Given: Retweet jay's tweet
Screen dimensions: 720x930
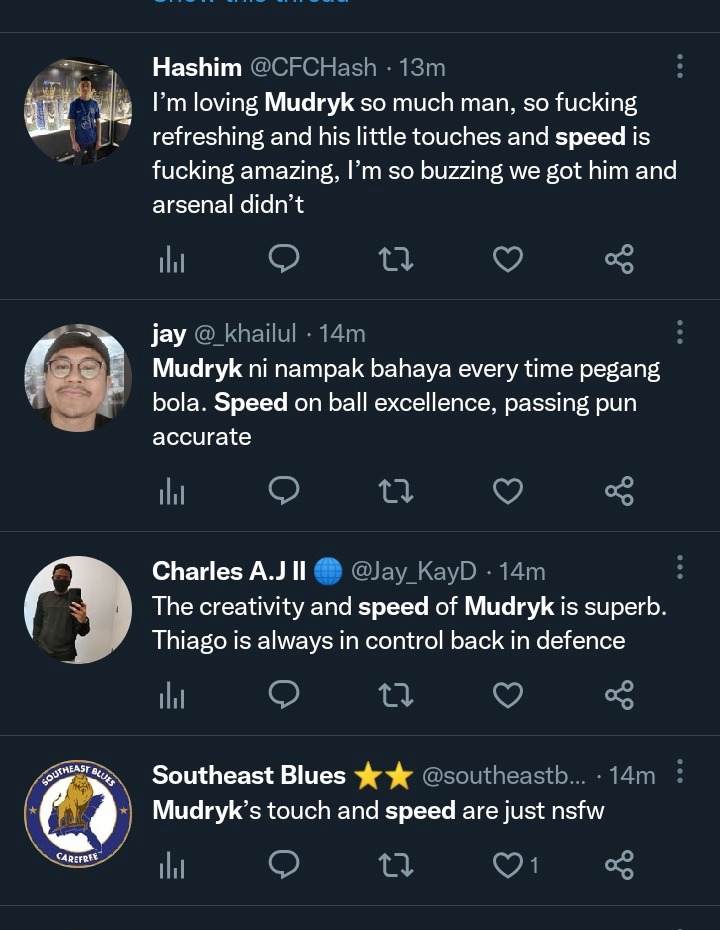Looking at the screenshot, I should tap(396, 491).
